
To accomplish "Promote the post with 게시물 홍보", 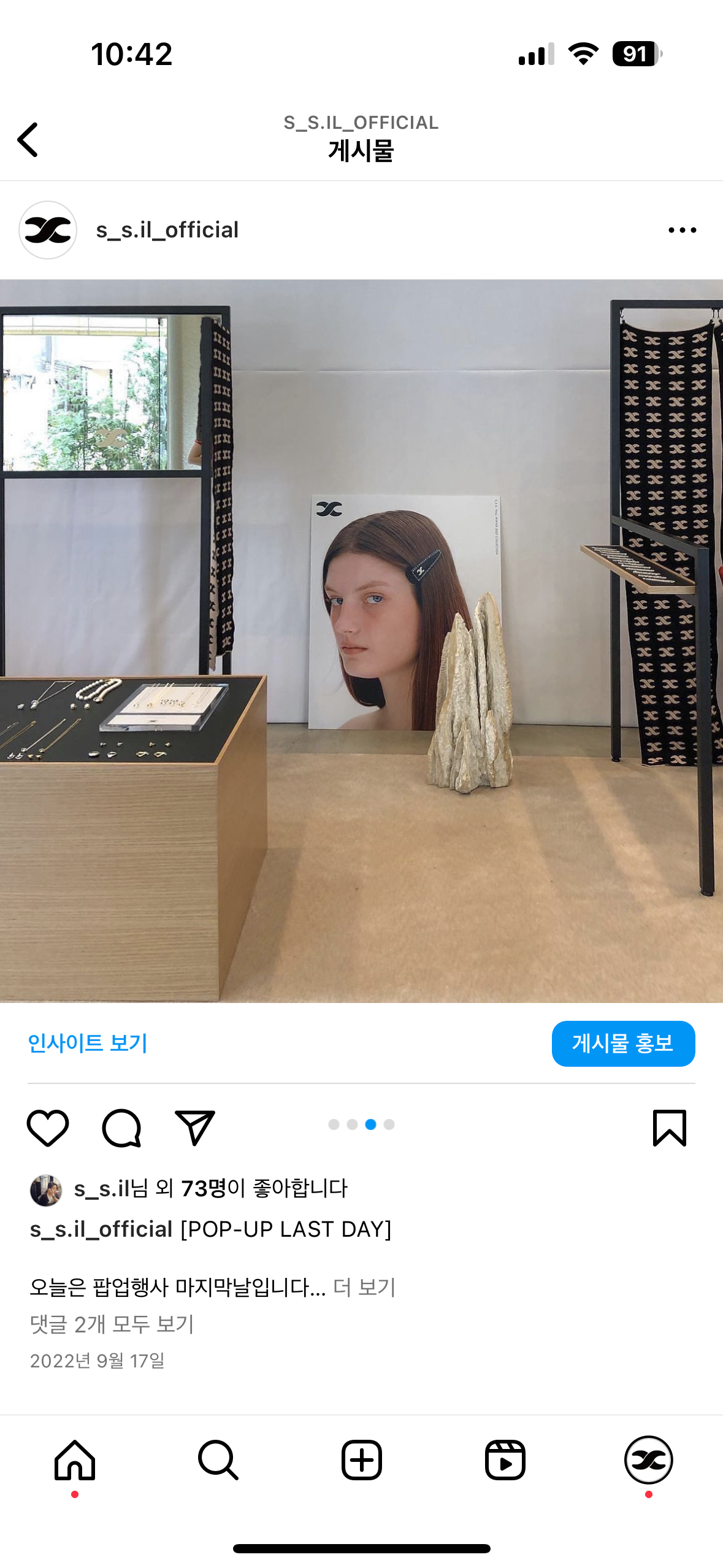I will point(622,1043).
